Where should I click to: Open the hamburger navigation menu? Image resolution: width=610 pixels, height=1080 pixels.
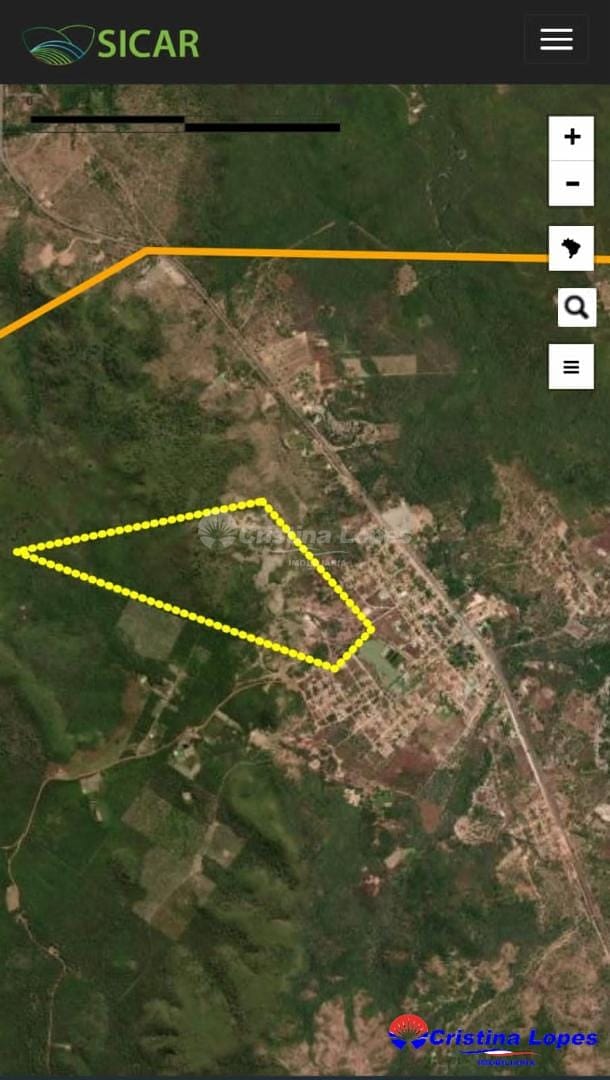pos(556,39)
